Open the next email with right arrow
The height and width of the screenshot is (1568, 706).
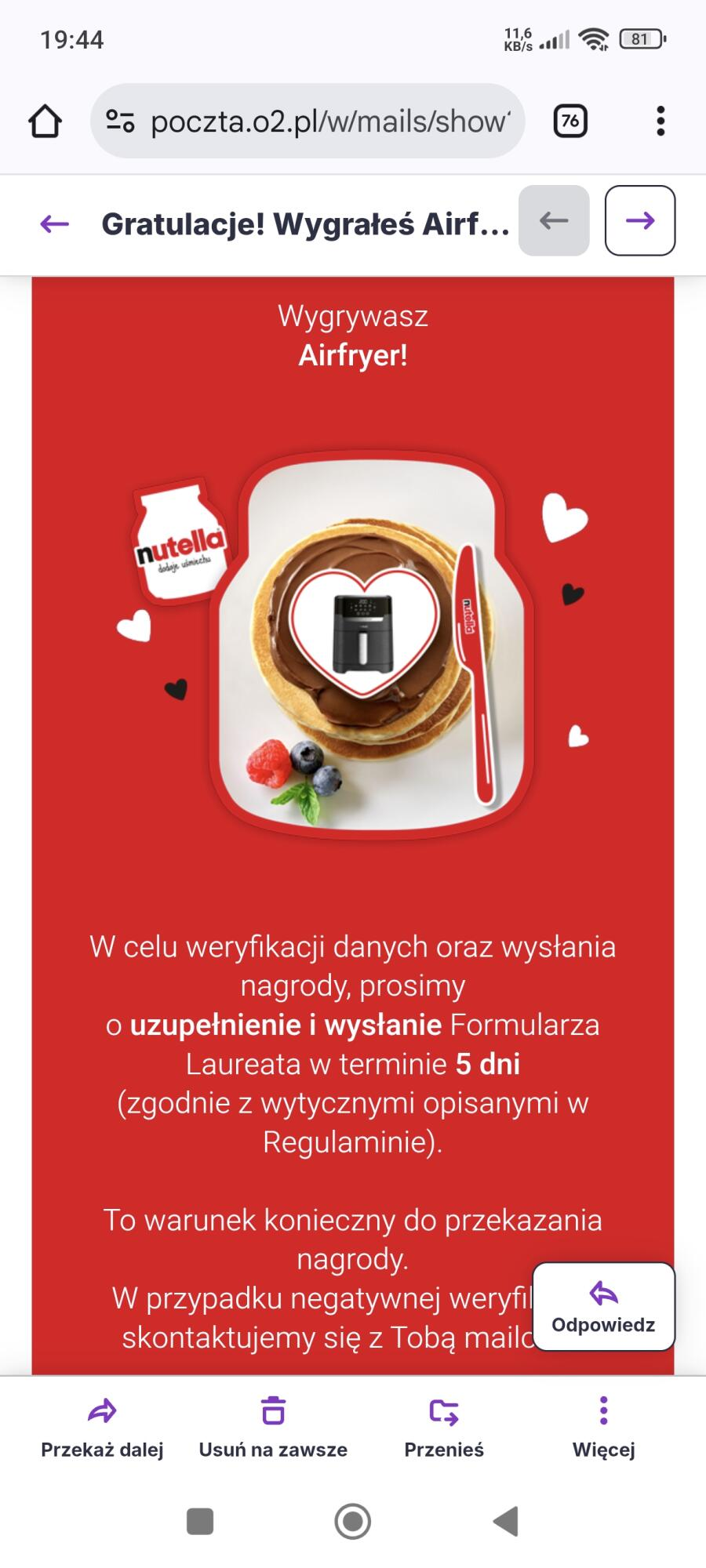[x=639, y=220]
